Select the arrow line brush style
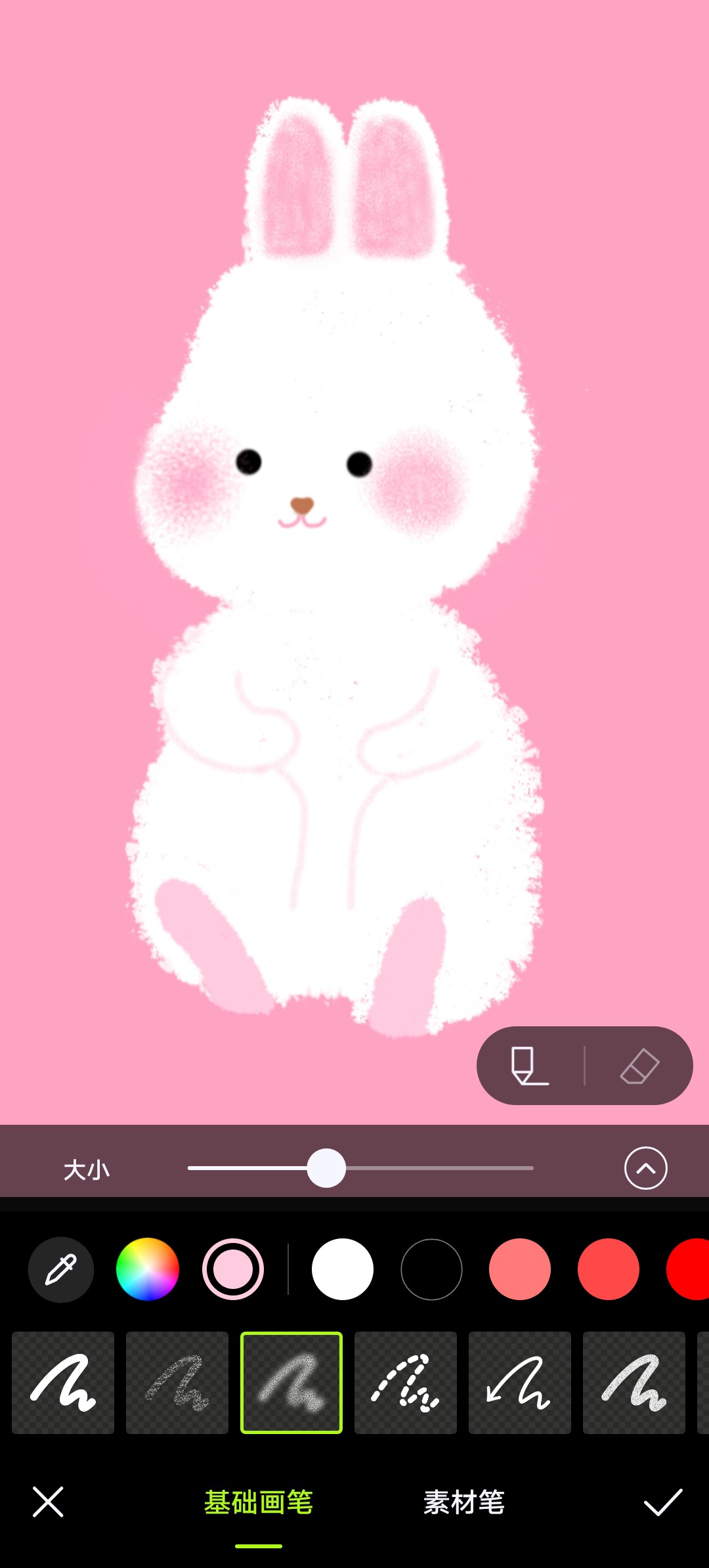709x1568 pixels. tap(520, 1382)
